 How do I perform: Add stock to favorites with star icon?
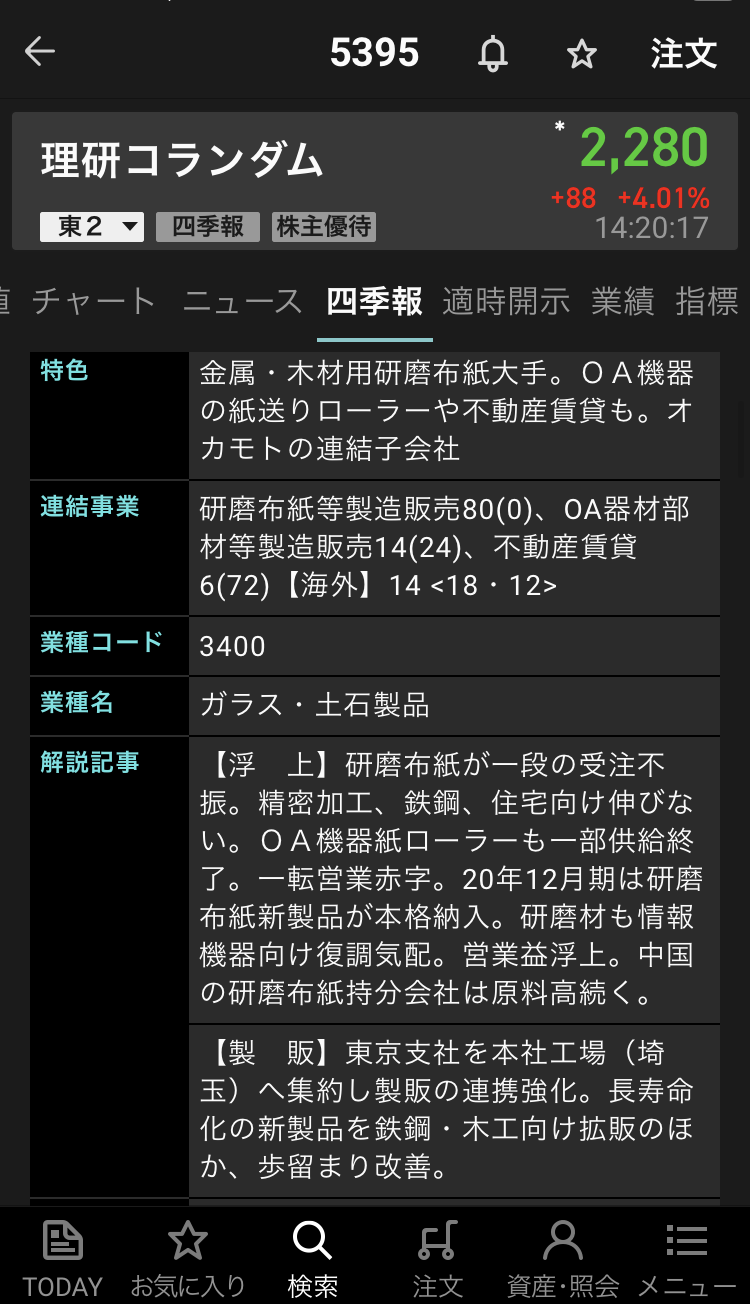pos(581,53)
